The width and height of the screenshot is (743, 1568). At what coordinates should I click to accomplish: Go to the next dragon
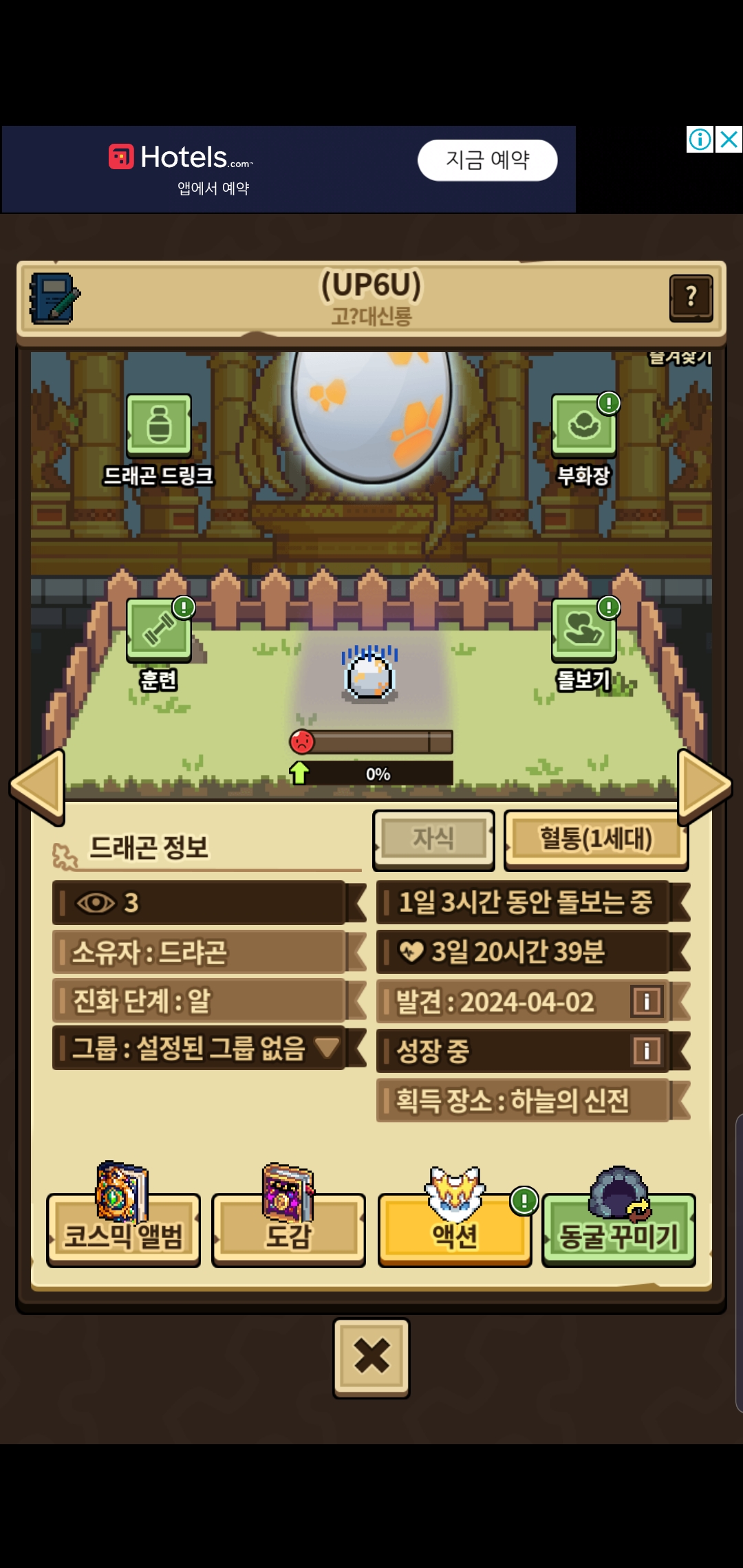704,786
